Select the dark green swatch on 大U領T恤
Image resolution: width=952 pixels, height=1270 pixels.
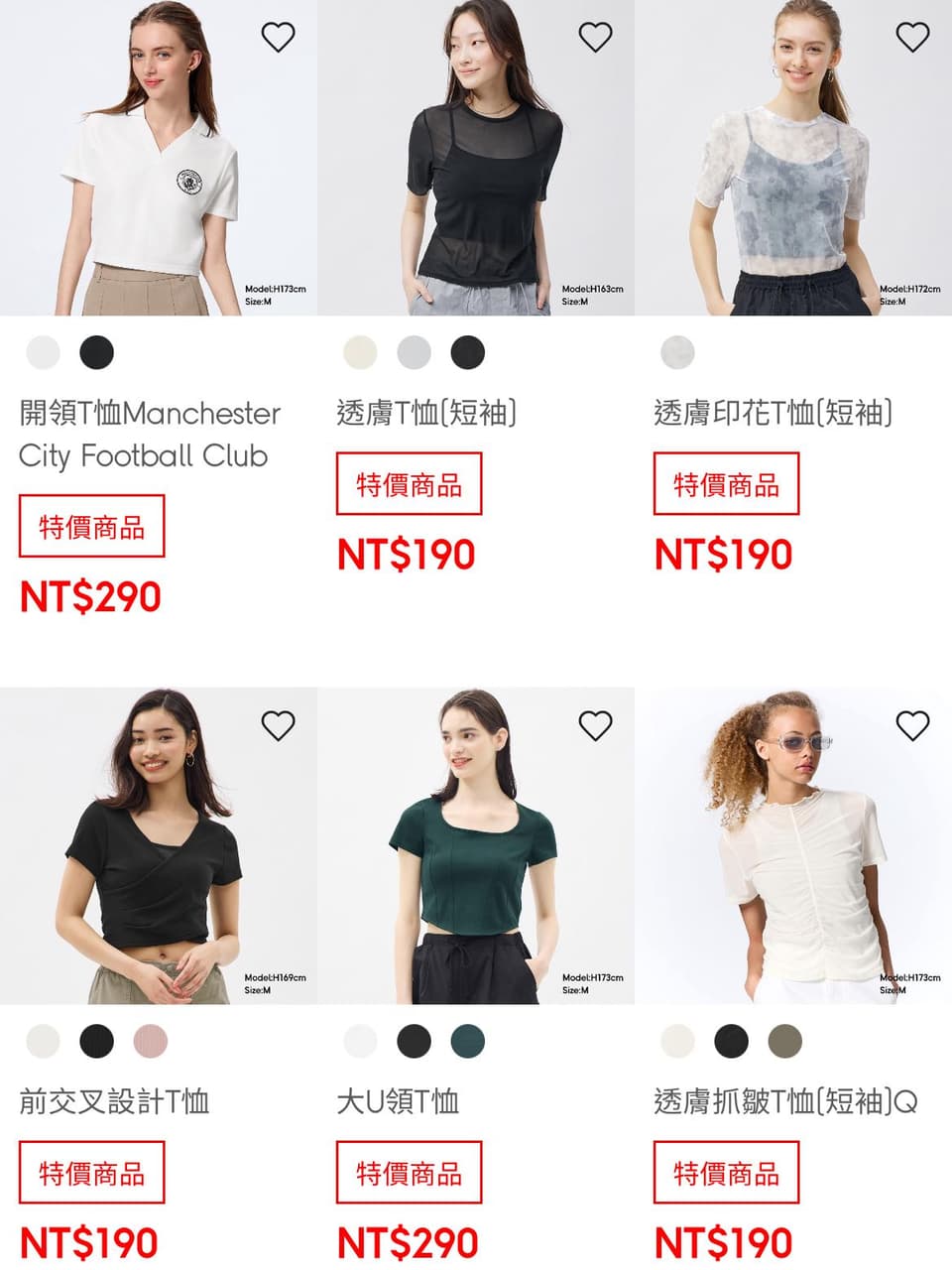467,1044
